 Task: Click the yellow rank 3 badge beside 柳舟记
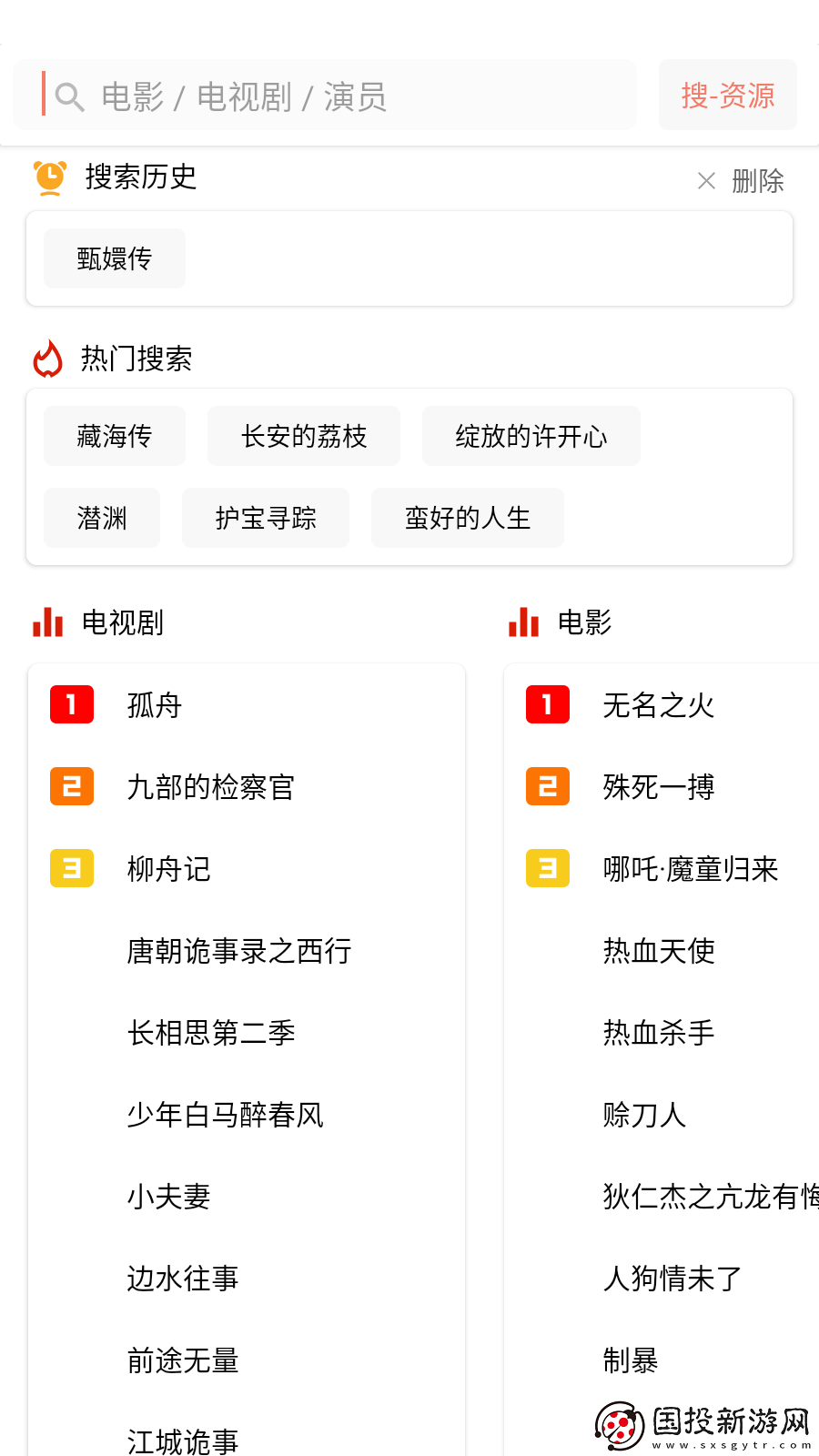(71, 868)
